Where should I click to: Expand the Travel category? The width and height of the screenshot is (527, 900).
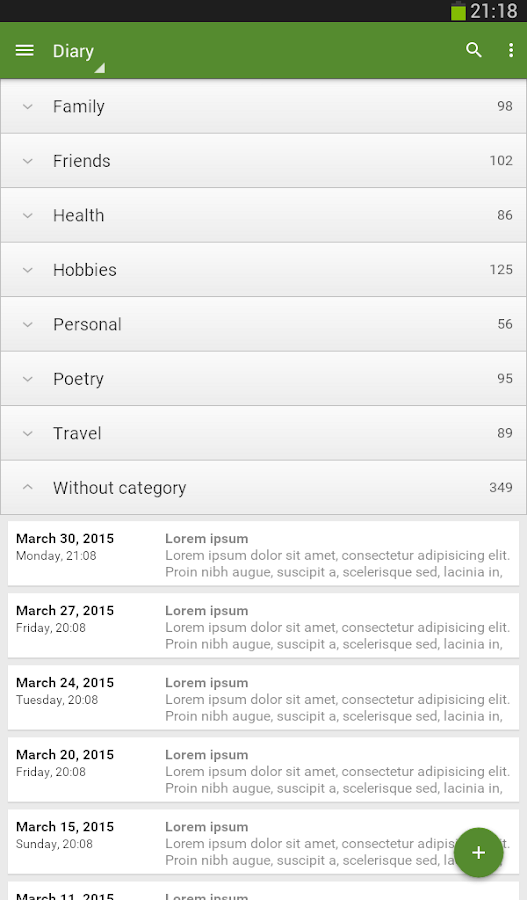click(264, 433)
